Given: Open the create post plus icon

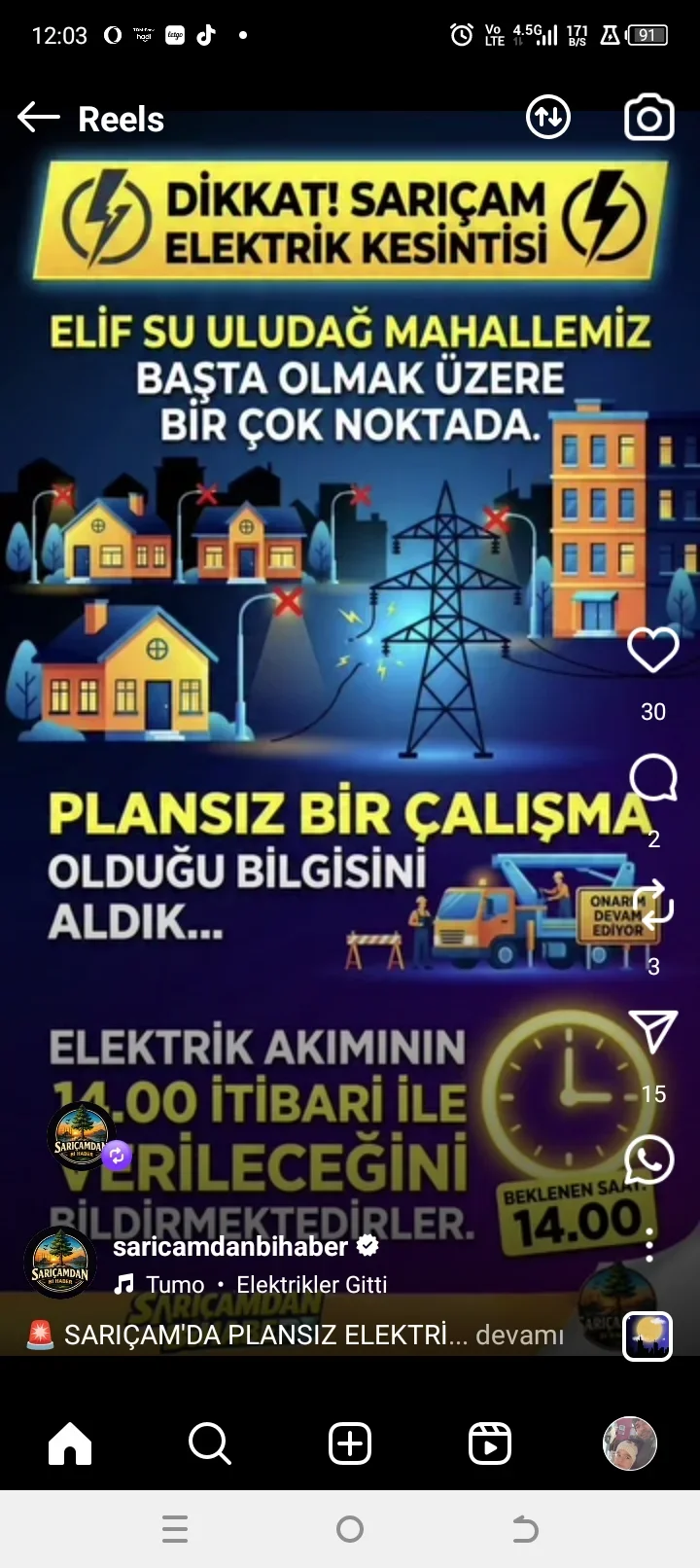Looking at the screenshot, I should click(349, 1443).
